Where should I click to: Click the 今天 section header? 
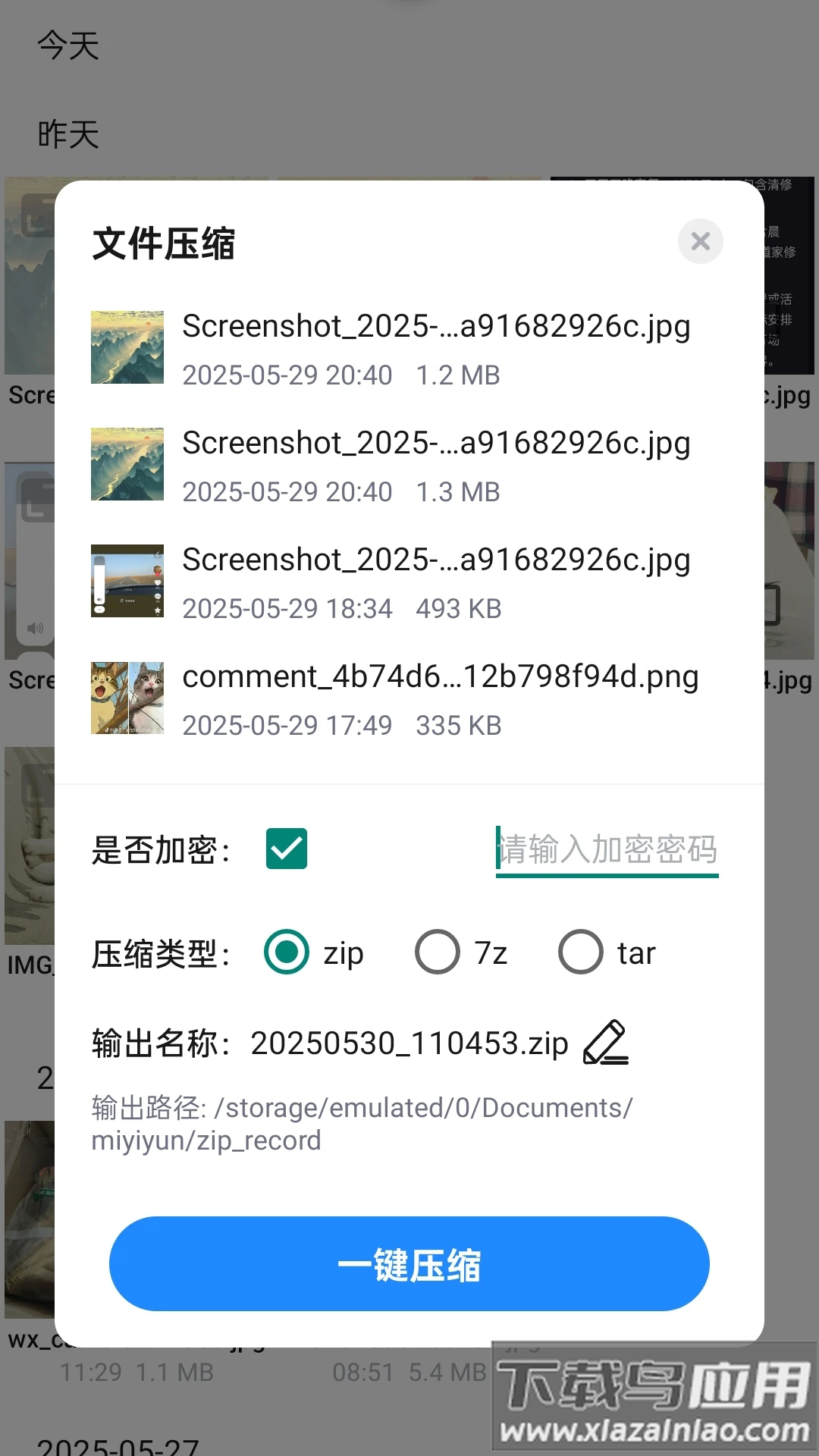tap(67, 47)
